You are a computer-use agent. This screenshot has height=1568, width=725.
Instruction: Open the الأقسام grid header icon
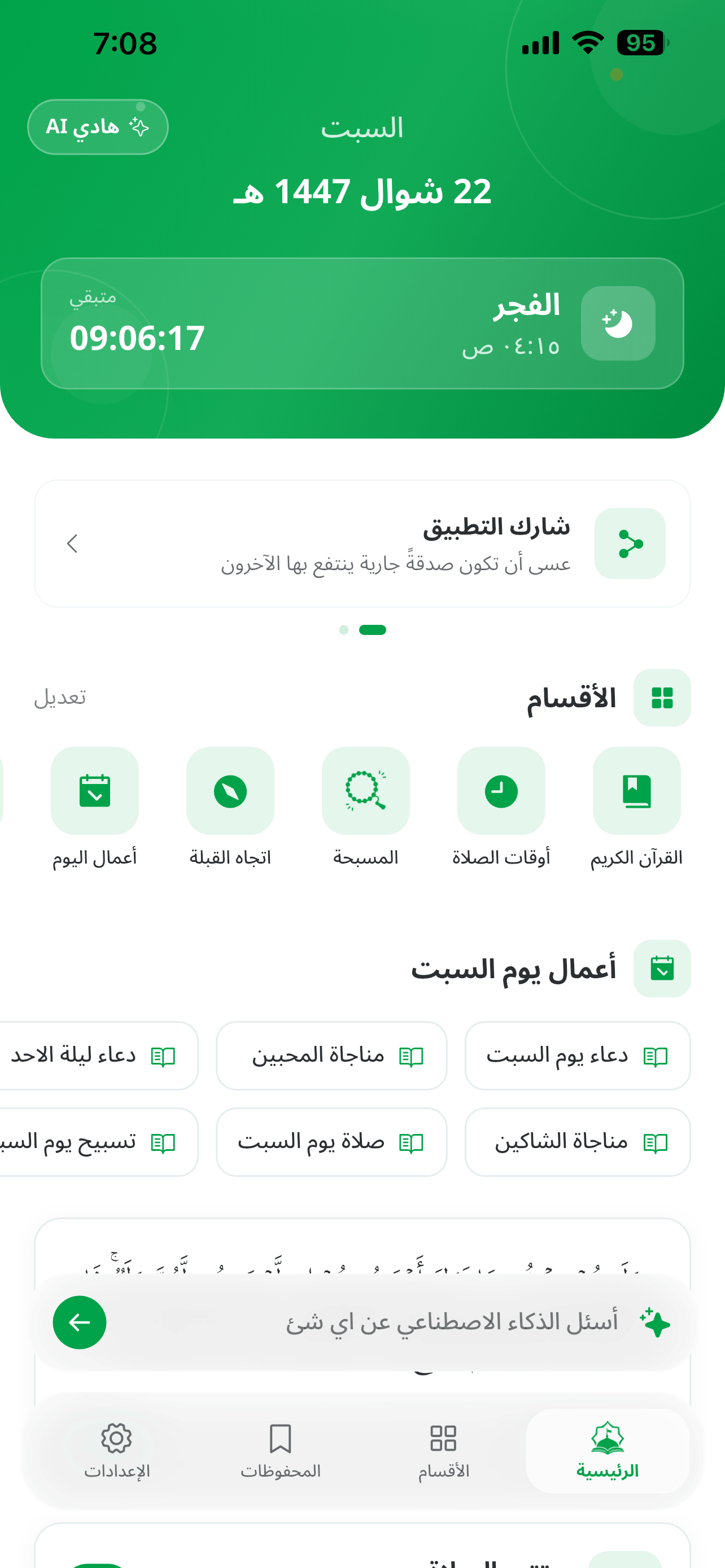pos(662,698)
